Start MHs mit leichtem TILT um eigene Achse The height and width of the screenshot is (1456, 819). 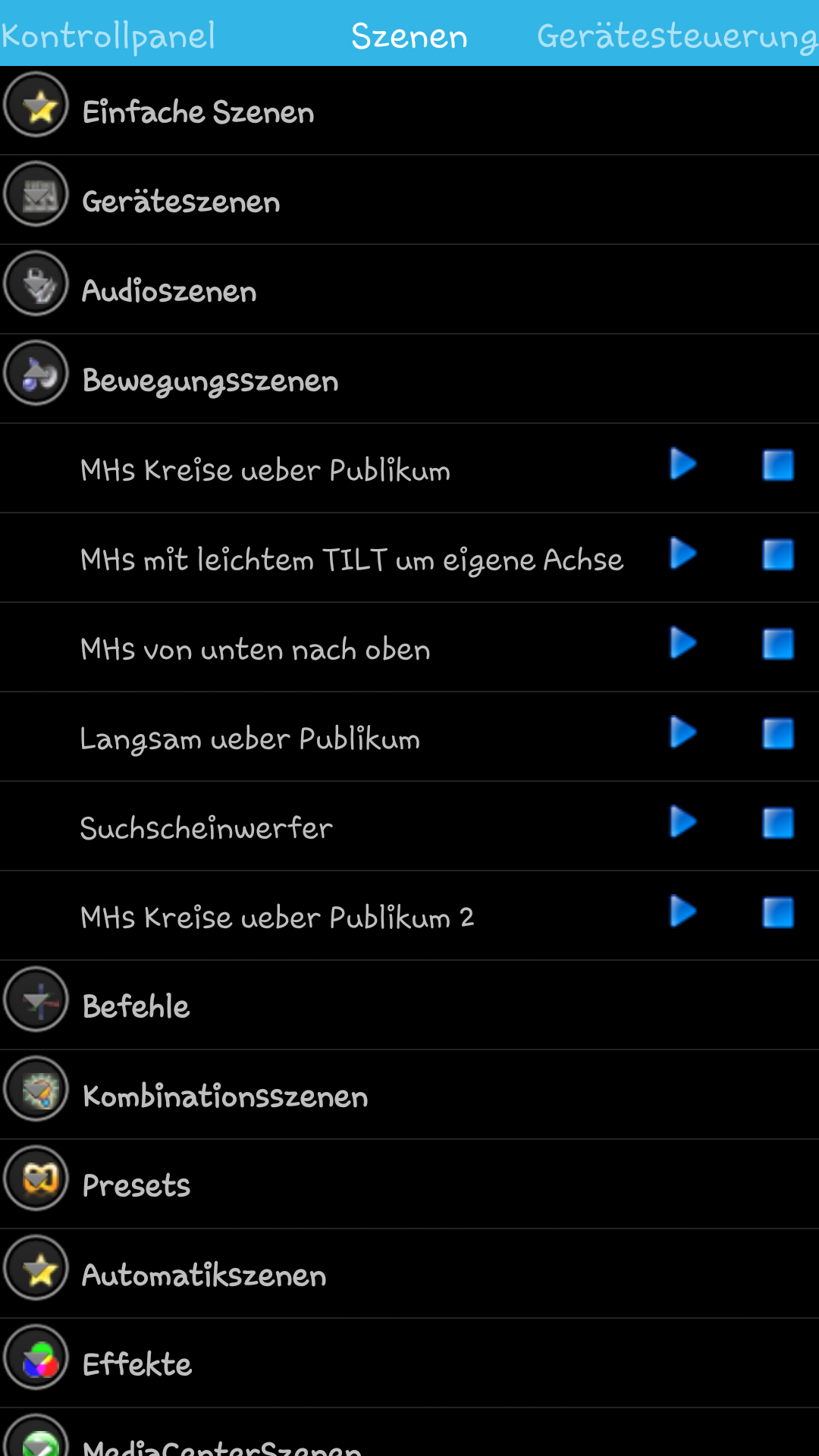pos(683,554)
